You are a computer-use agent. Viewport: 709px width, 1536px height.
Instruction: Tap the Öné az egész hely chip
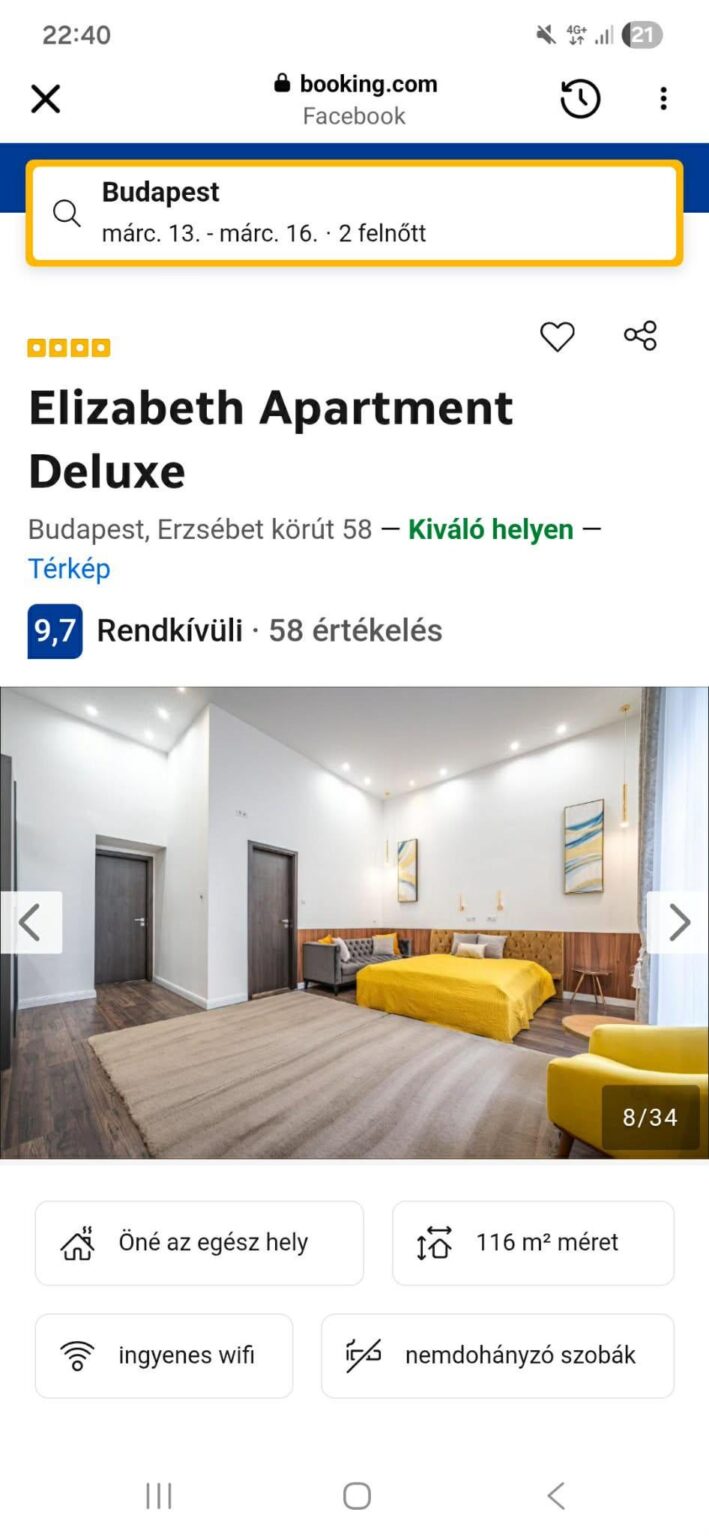pos(199,1243)
